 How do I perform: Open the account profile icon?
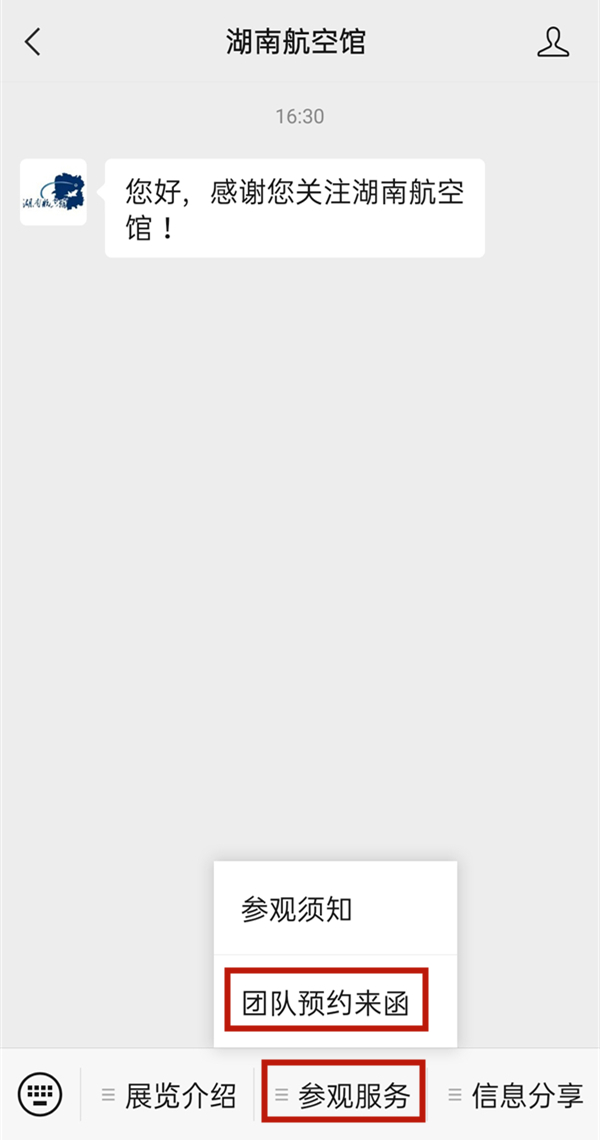(553, 42)
